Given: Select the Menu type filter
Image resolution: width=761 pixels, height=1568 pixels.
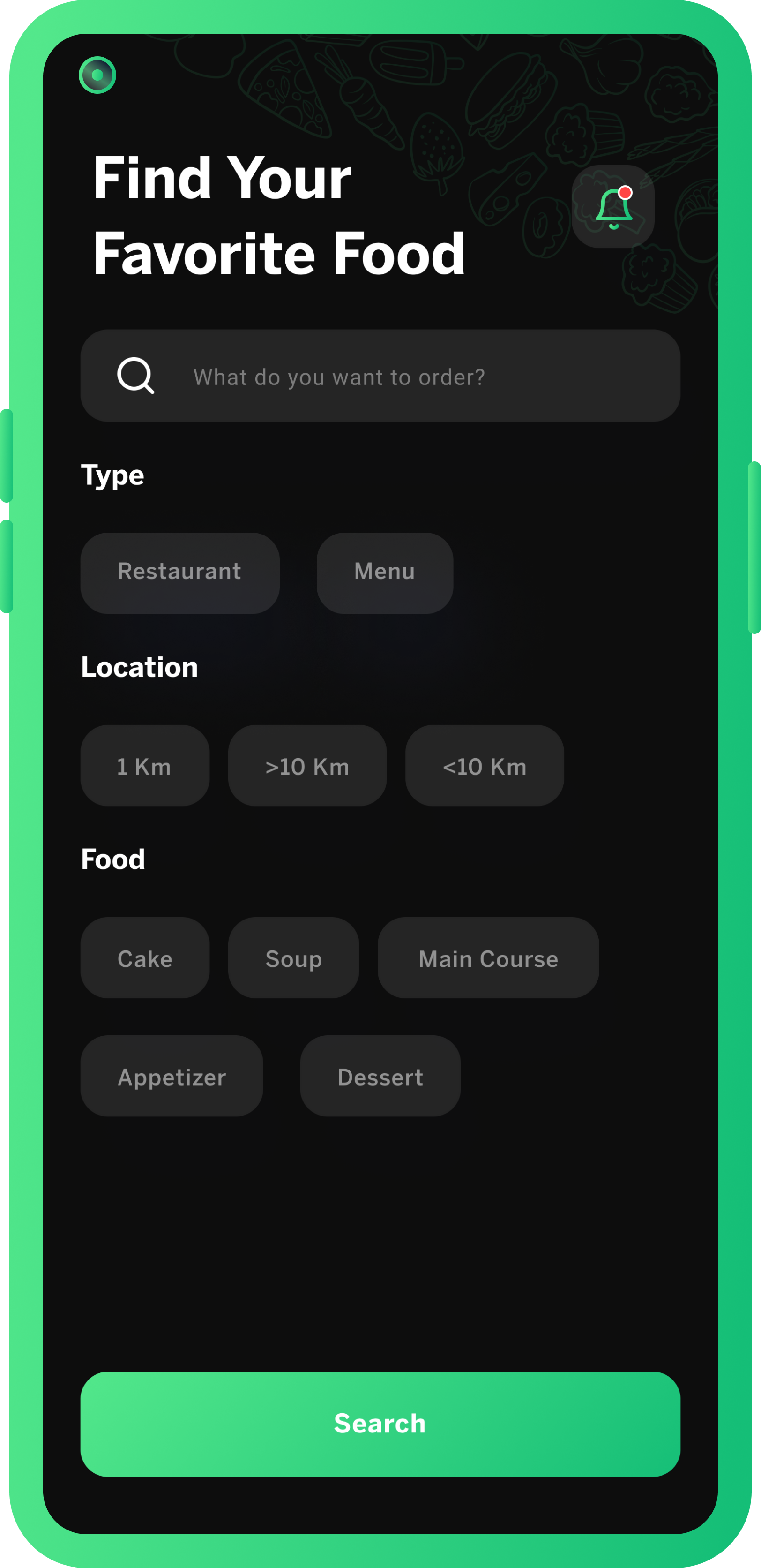Looking at the screenshot, I should [384, 572].
